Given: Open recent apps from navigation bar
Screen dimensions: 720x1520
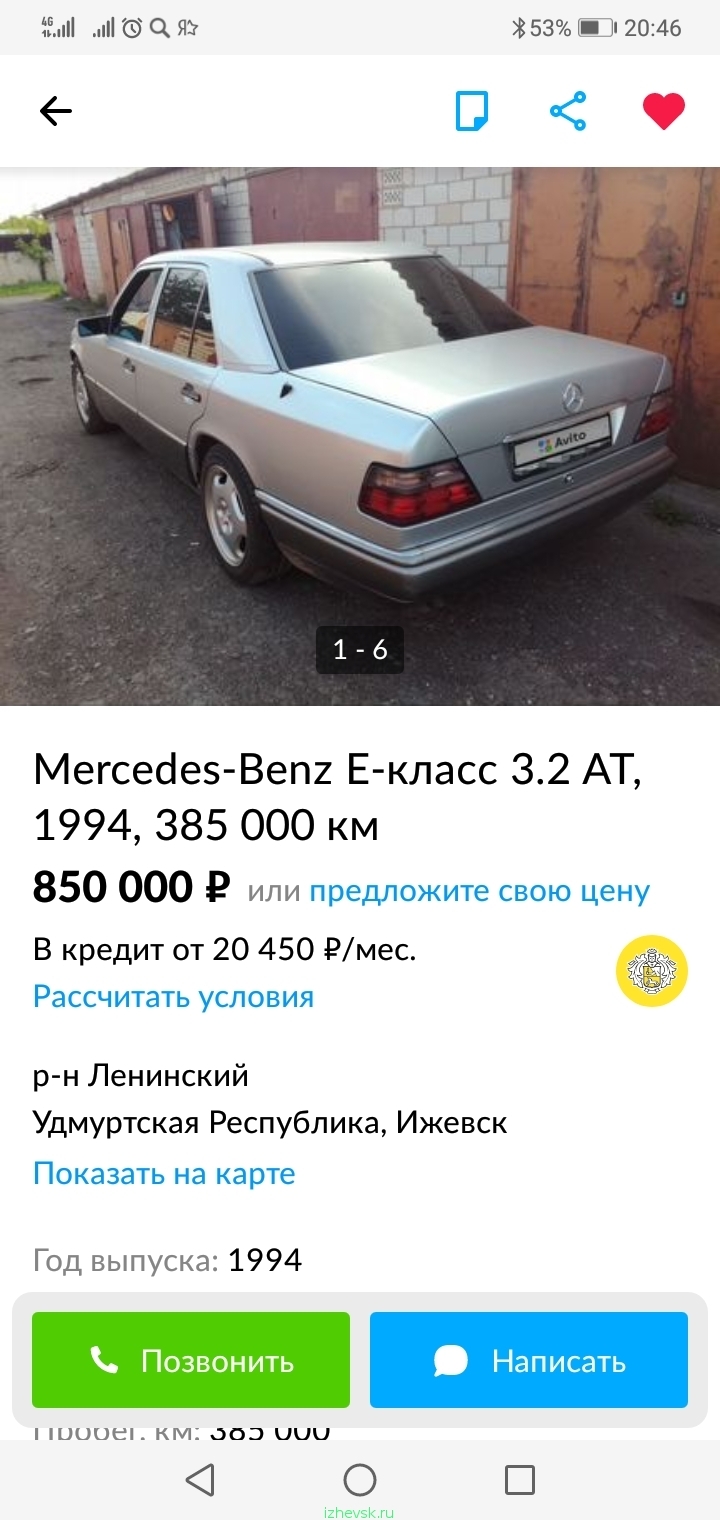Looking at the screenshot, I should (520, 1479).
